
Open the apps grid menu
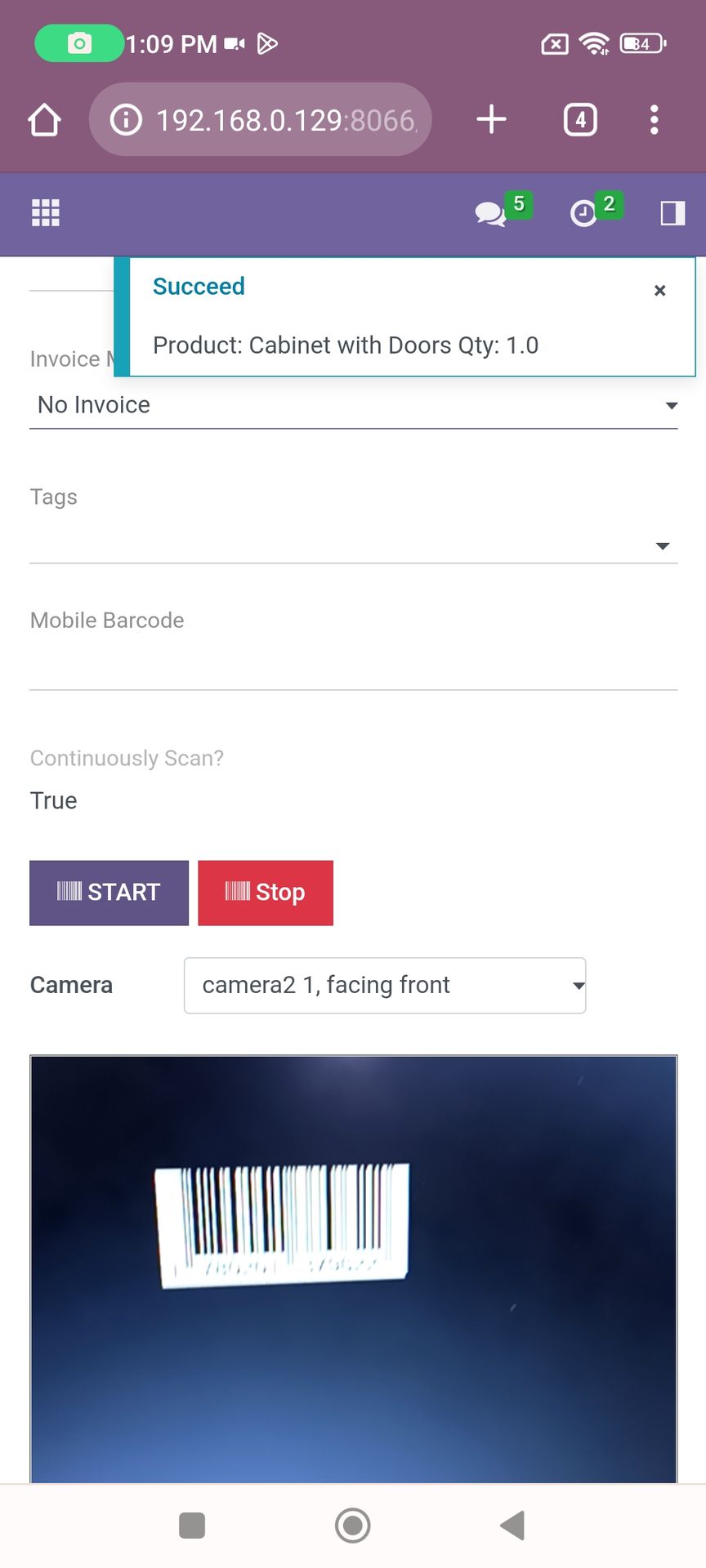46,212
